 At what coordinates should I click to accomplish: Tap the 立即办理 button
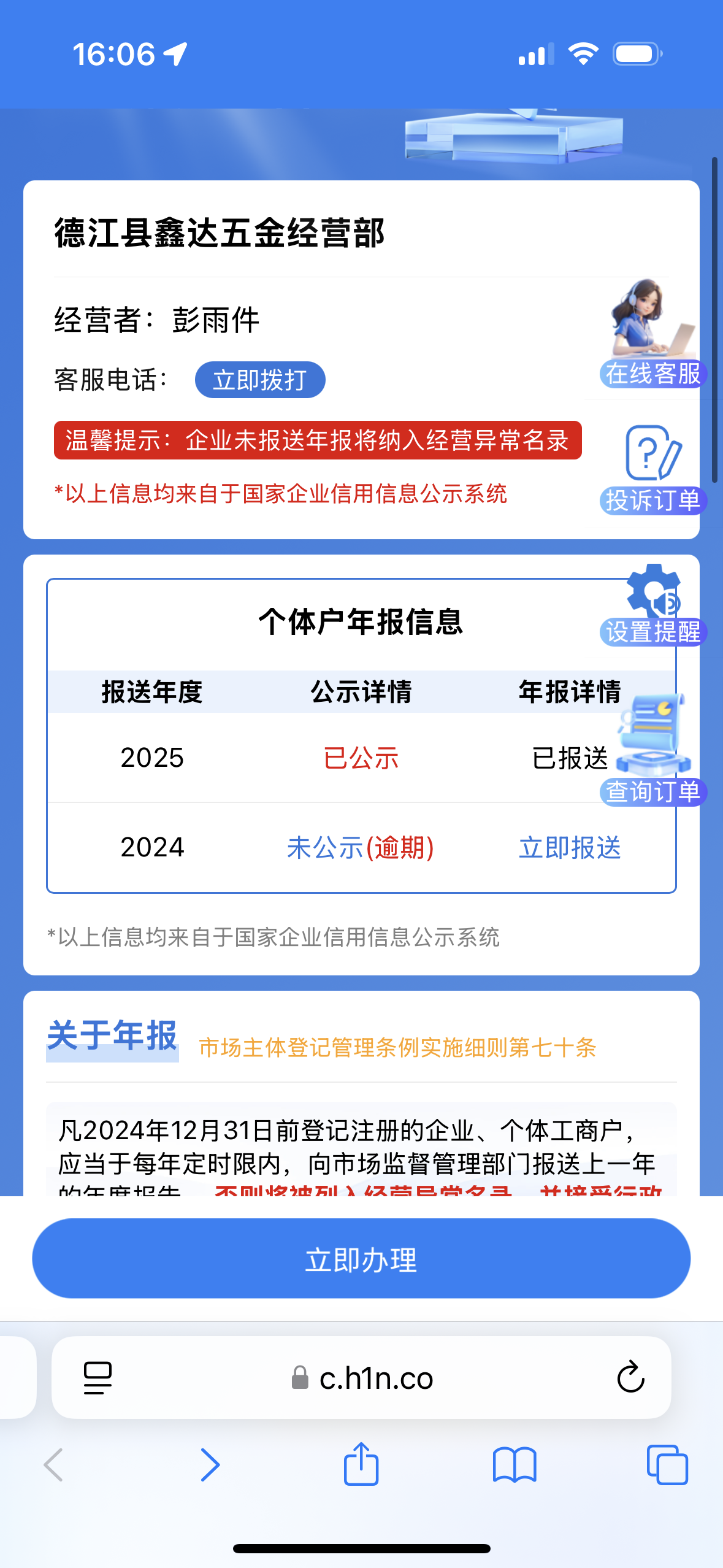[361, 1259]
